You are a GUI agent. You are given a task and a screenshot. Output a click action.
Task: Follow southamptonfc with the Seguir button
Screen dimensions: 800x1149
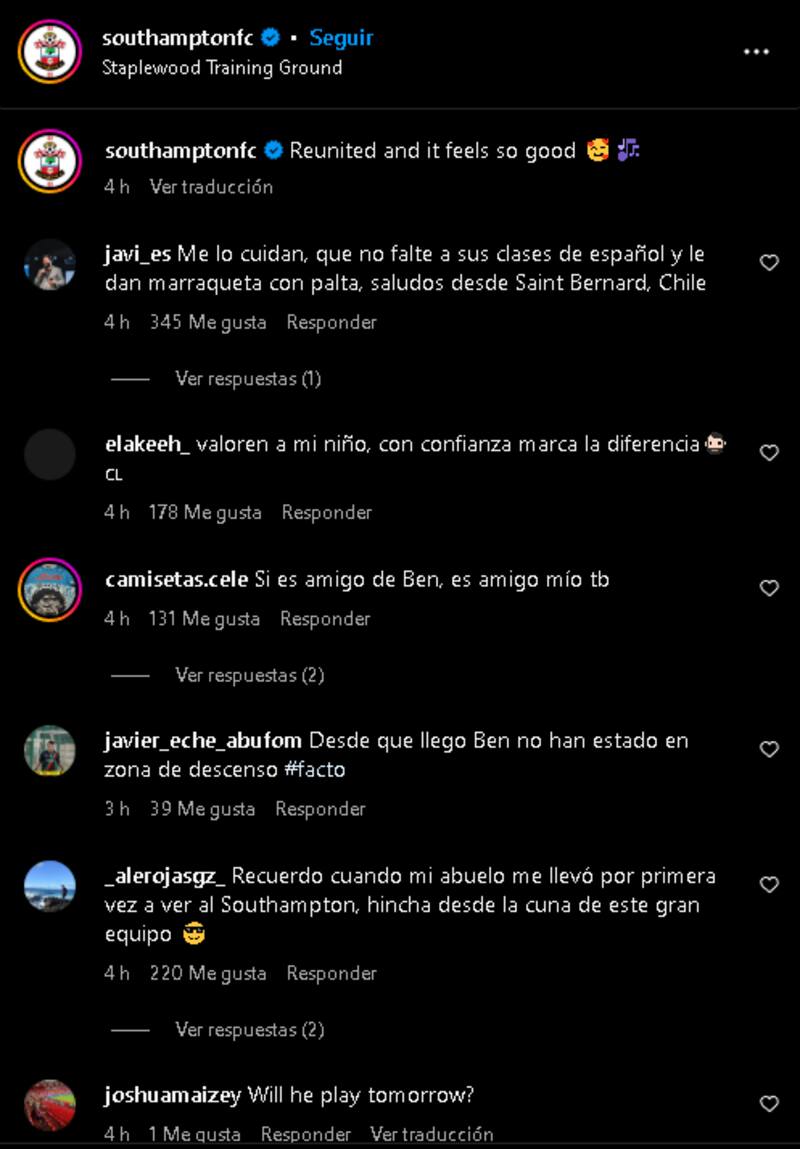pyautogui.click(x=341, y=38)
